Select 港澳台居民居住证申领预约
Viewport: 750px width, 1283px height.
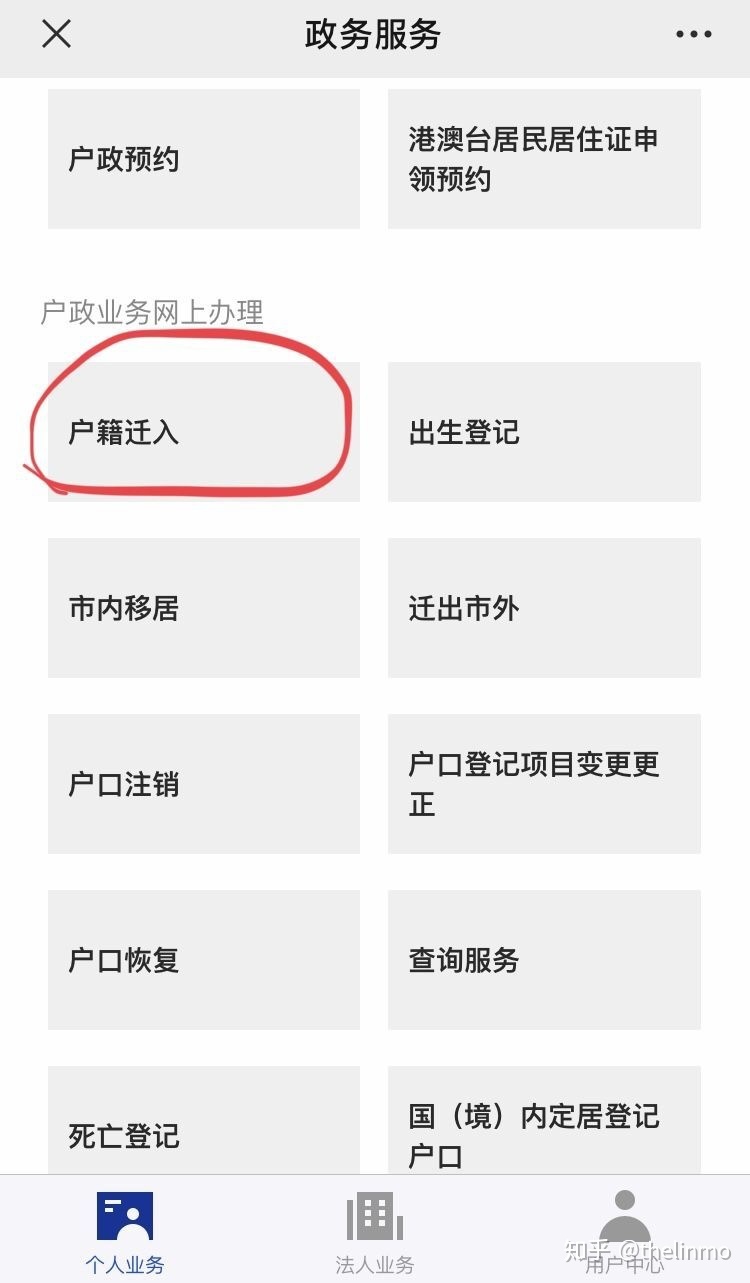(544, 159)
